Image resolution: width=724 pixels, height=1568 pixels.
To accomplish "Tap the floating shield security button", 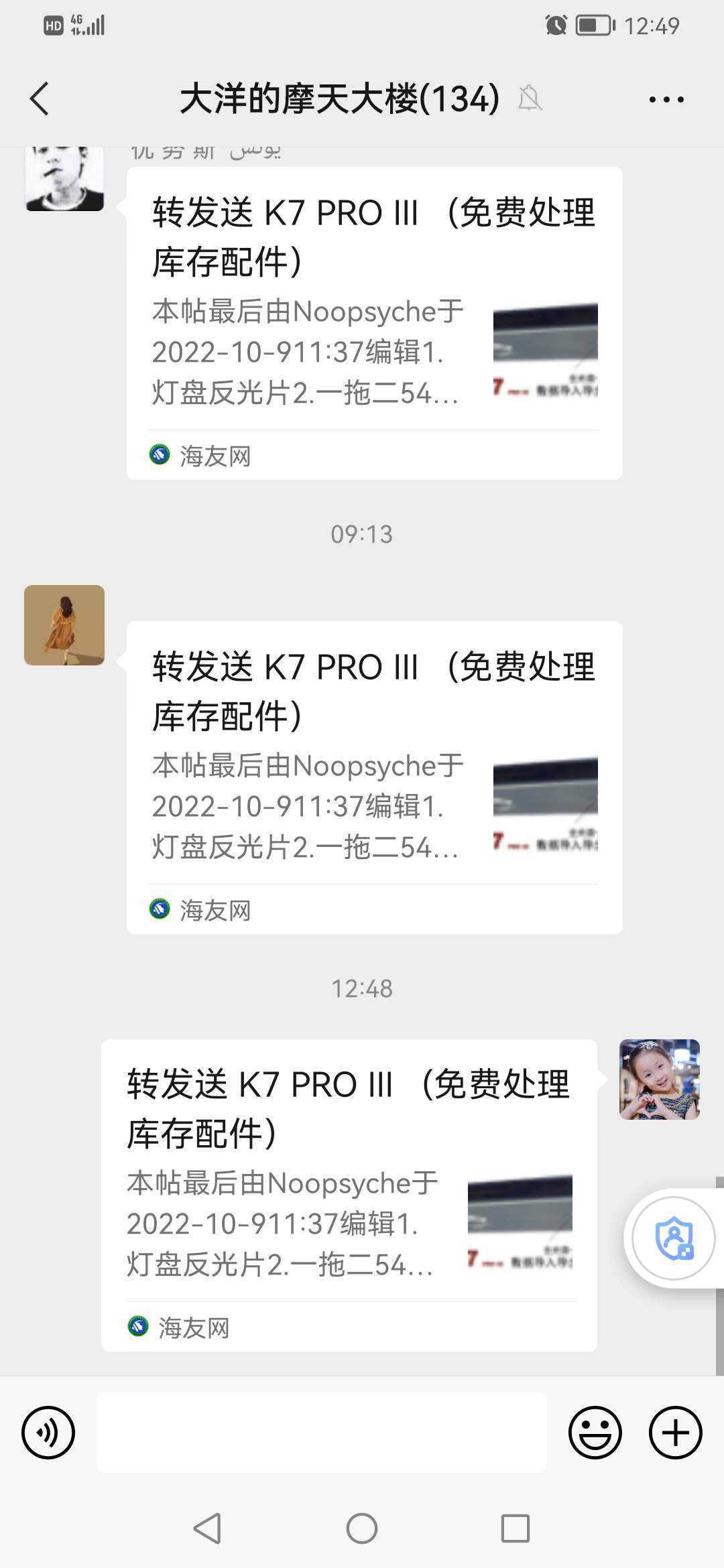I will coord(674,1238).
